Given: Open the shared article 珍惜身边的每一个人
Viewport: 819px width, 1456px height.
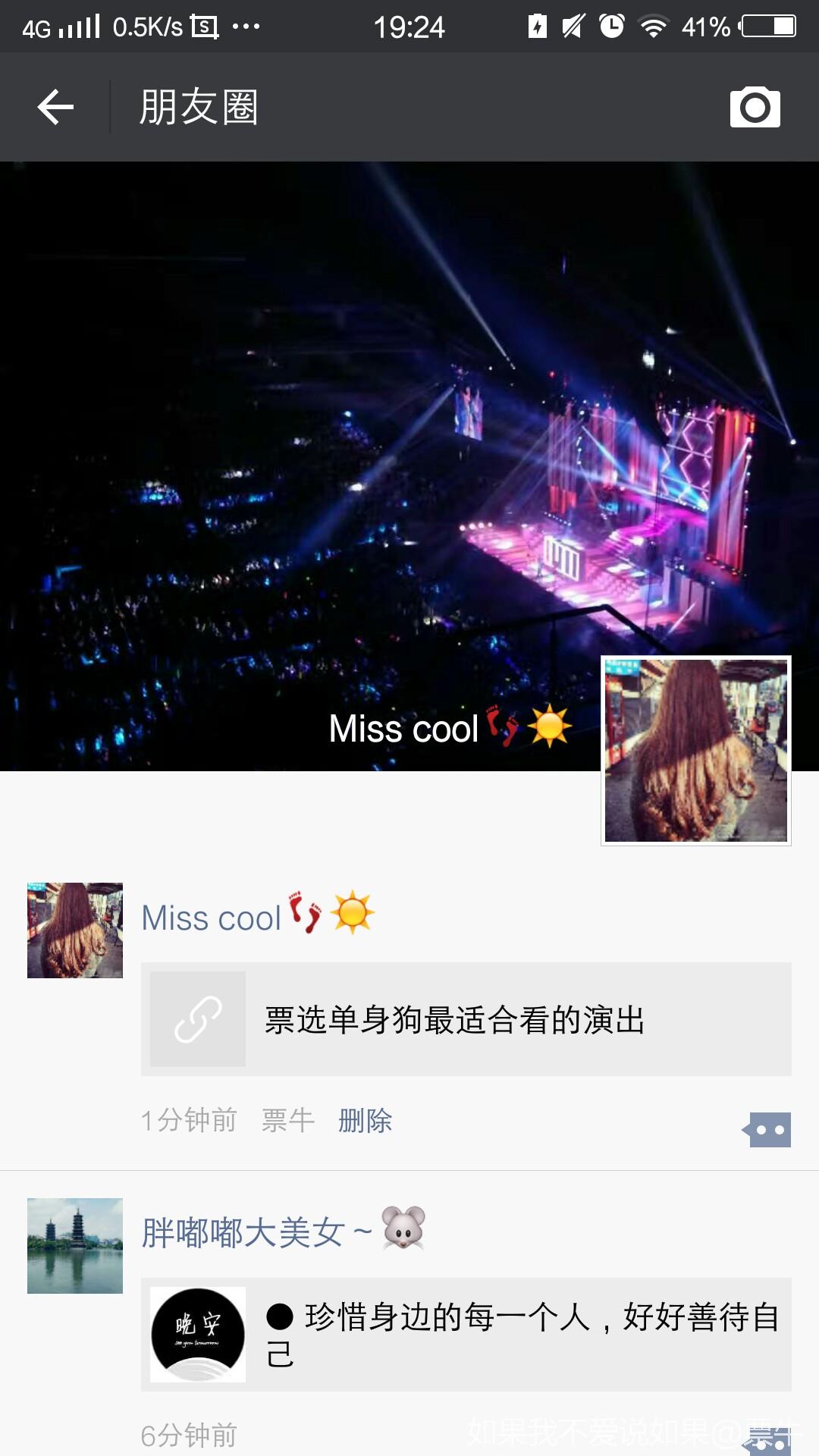Looking at the screenshot, I should point(466,1334).
